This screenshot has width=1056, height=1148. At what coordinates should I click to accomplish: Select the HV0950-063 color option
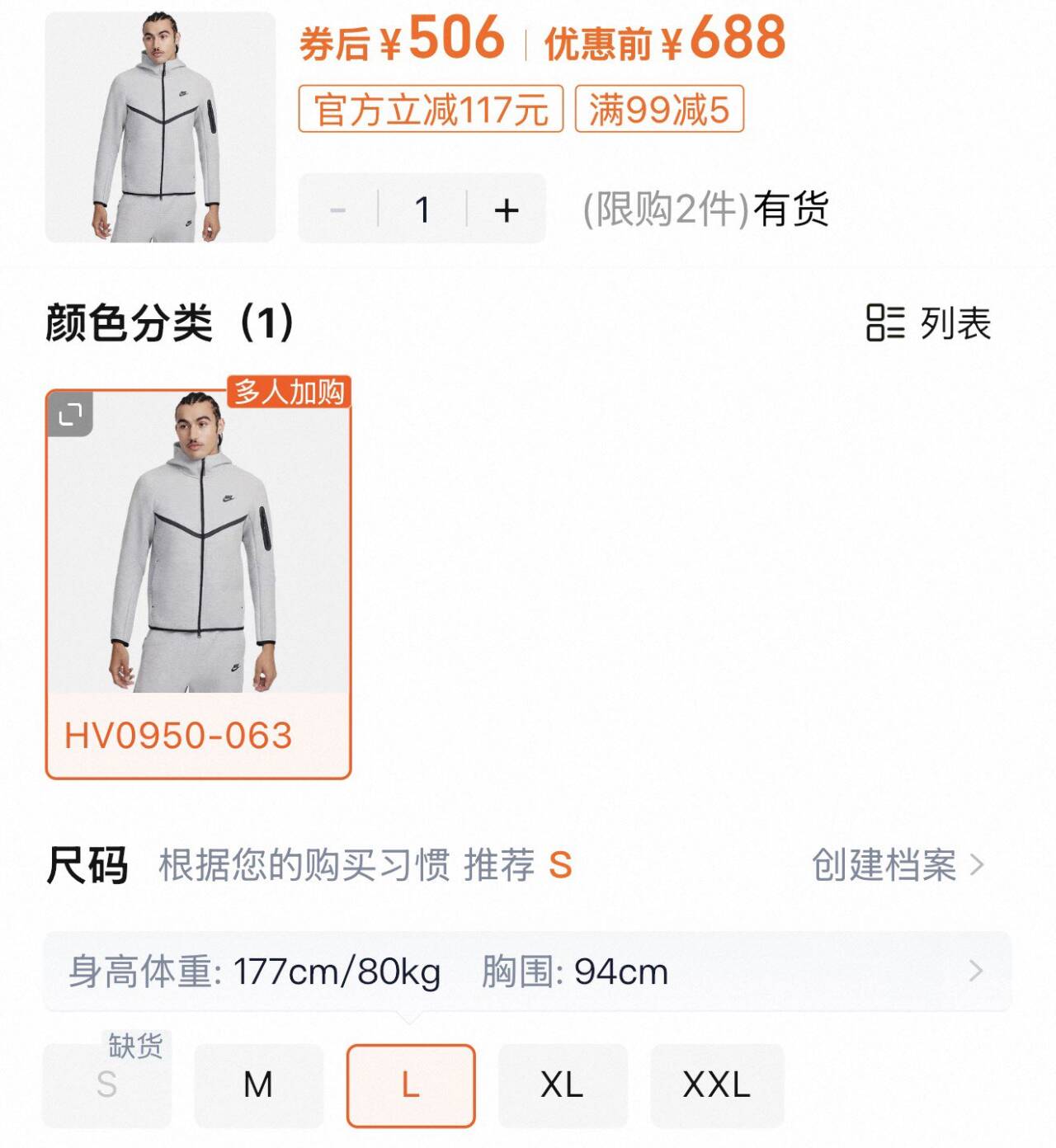point(198,584)
